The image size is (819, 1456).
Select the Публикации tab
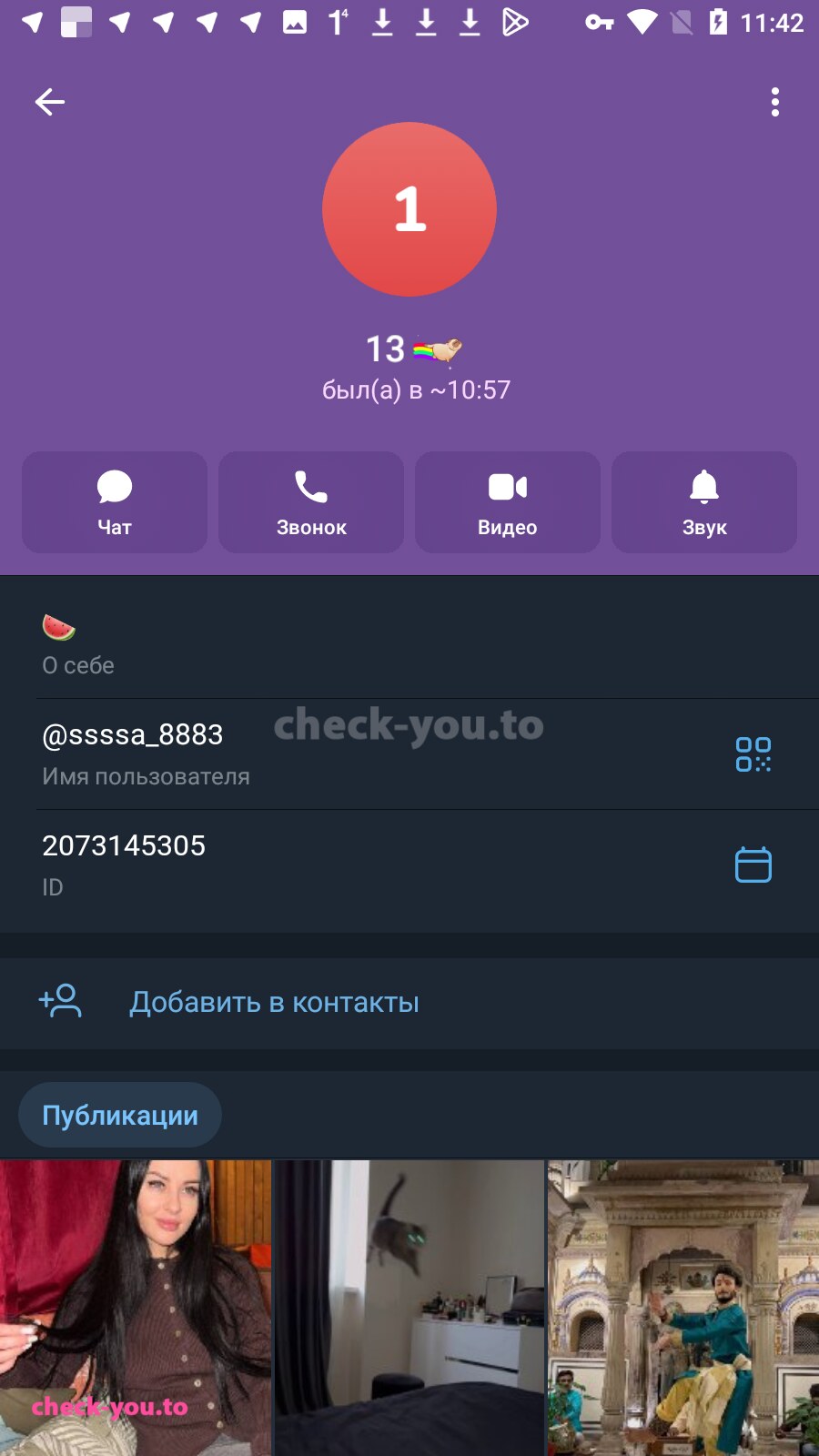120,1115
